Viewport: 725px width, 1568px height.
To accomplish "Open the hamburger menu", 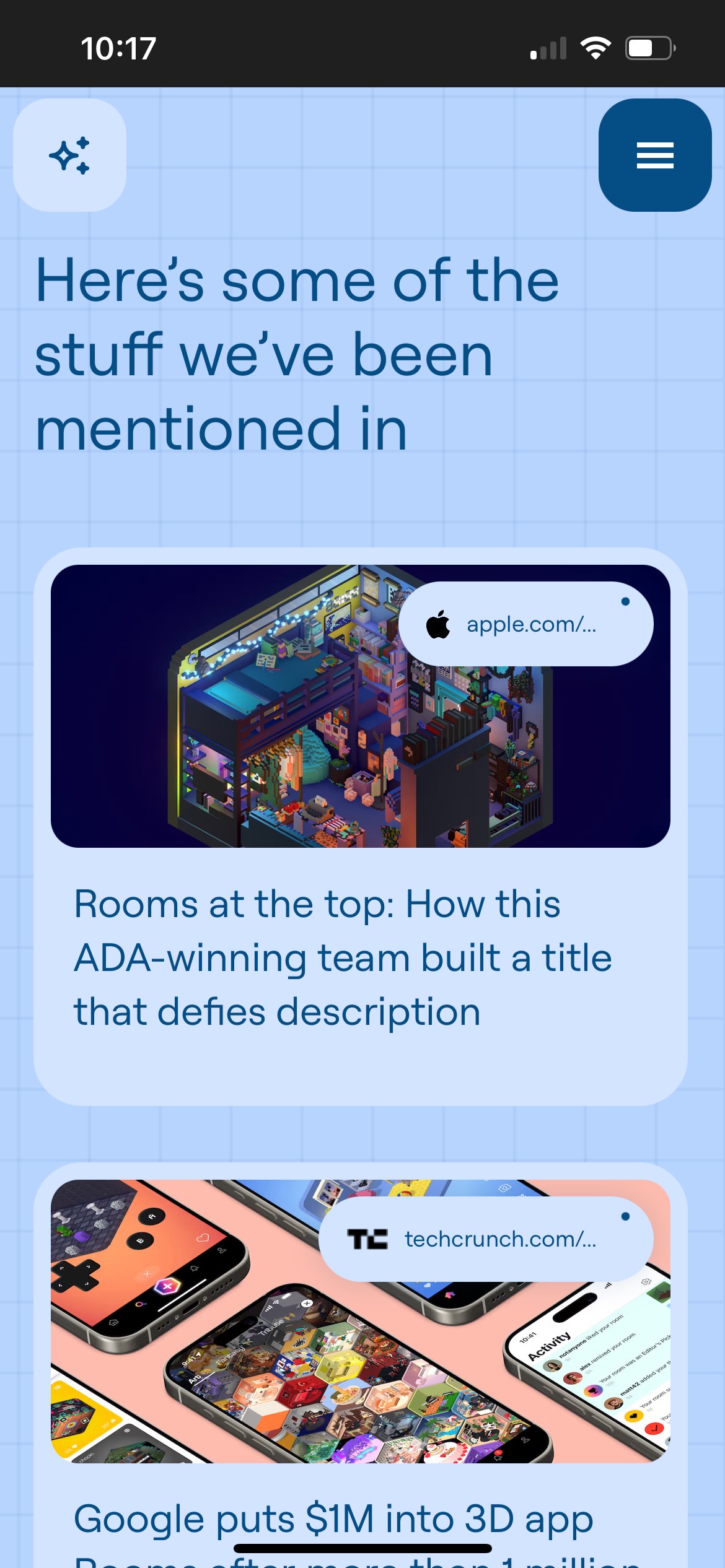I will coord(654,155).
